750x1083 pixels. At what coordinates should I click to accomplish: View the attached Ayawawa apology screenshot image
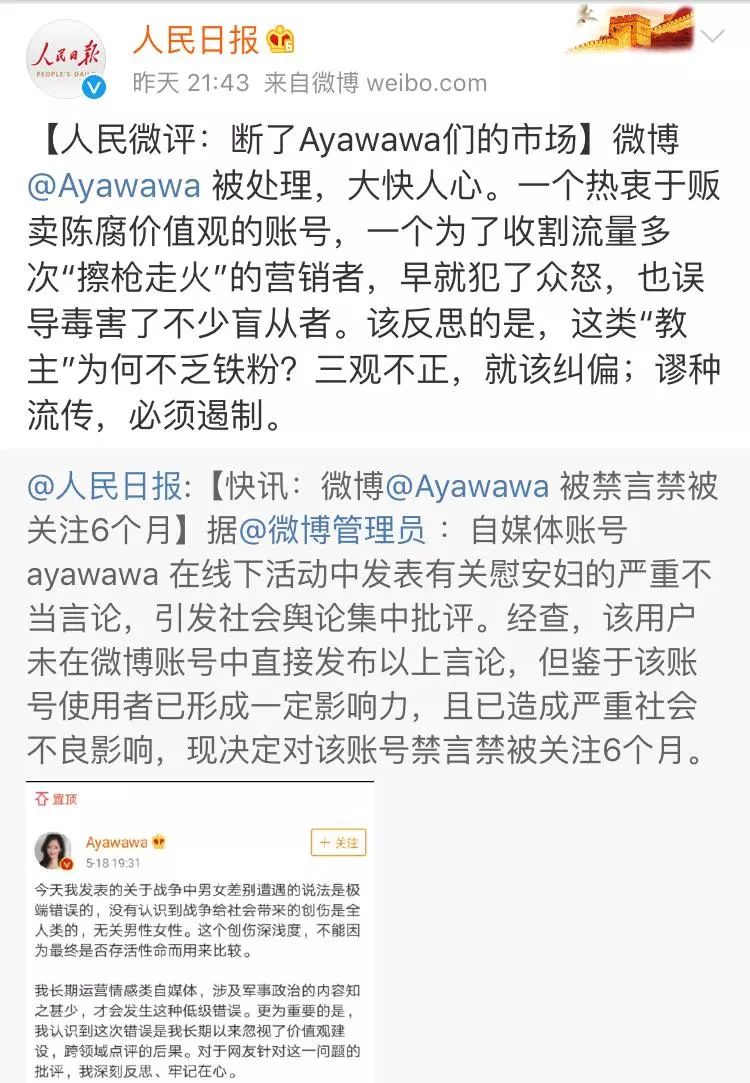200,931
